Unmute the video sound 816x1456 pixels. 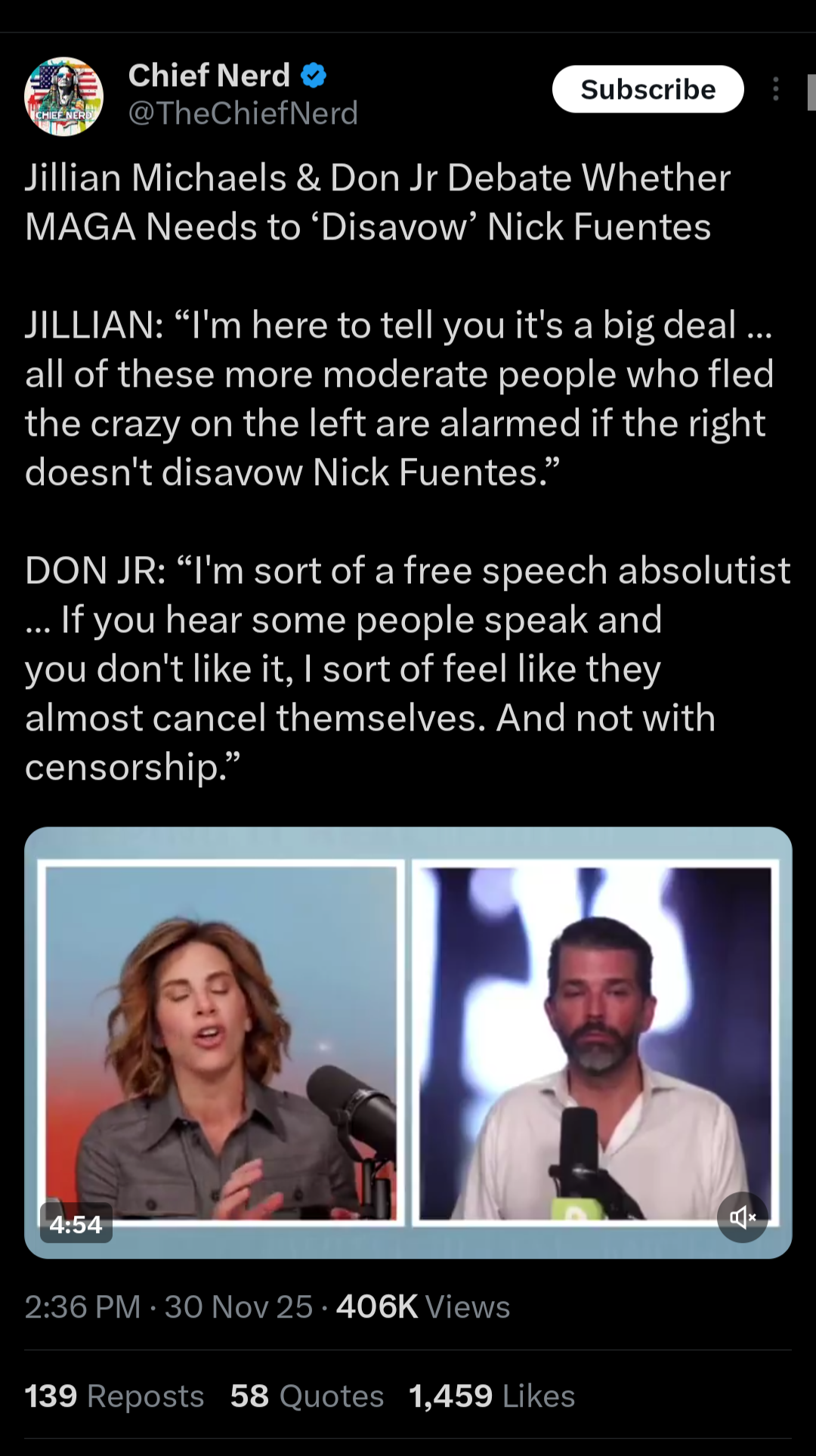pyautogui.click(x=742, y=1216)
